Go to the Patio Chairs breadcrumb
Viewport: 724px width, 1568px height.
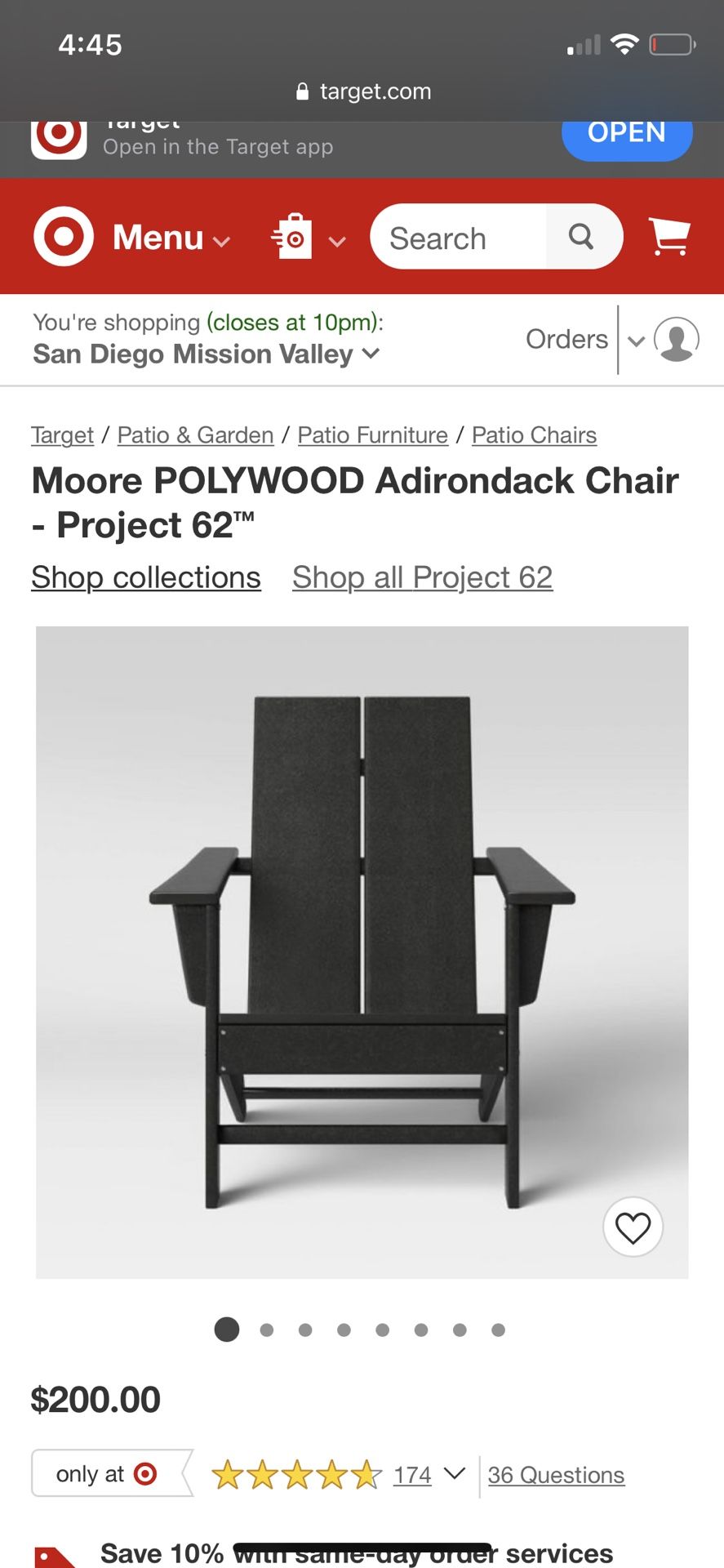[534, 435]
